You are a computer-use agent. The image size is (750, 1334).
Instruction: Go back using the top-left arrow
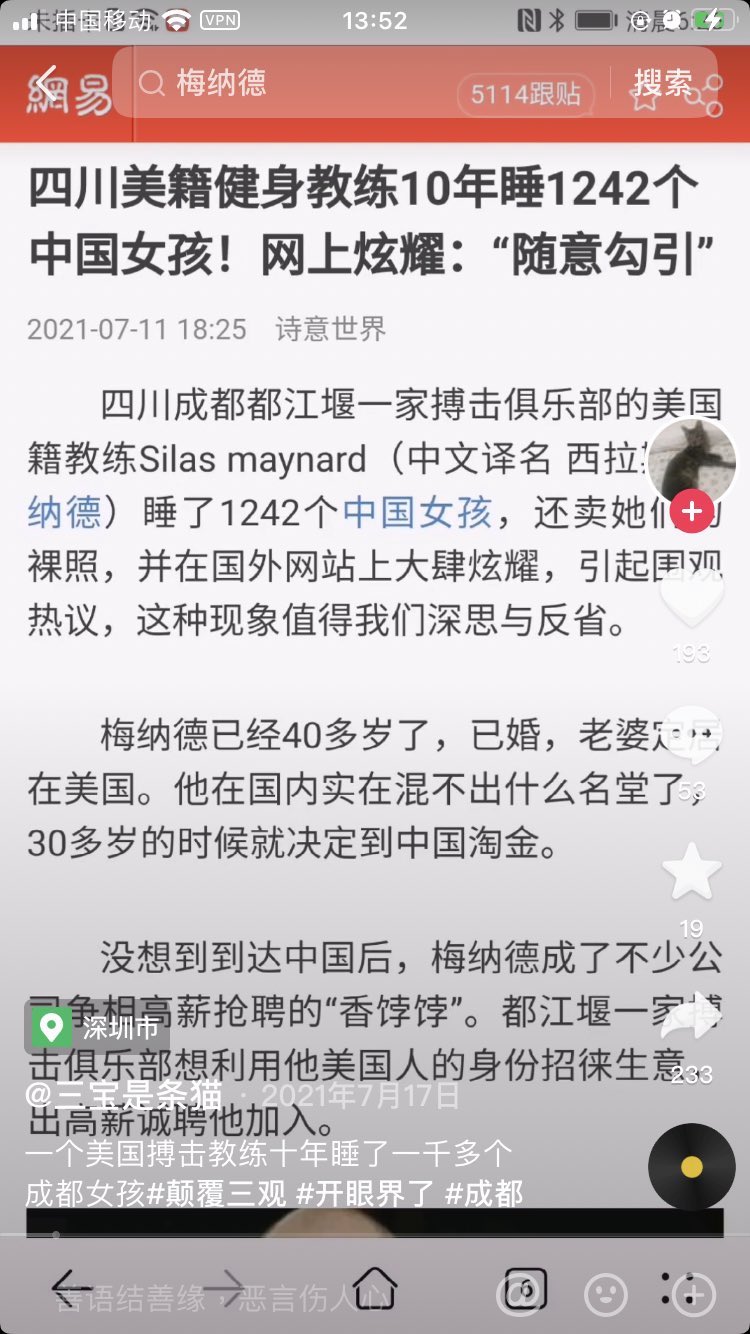(x=48, y=82)
